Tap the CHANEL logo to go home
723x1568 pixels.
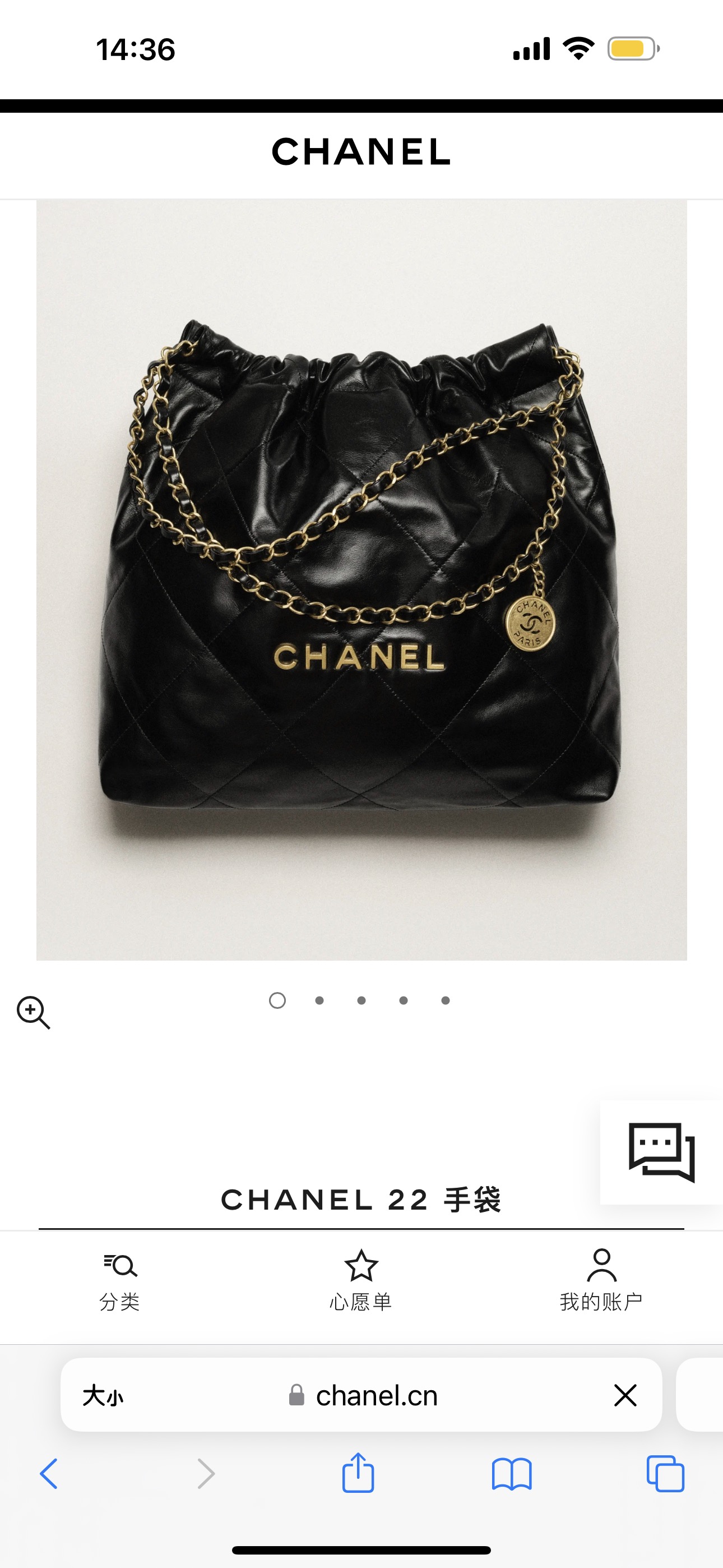tap(361, 151)
